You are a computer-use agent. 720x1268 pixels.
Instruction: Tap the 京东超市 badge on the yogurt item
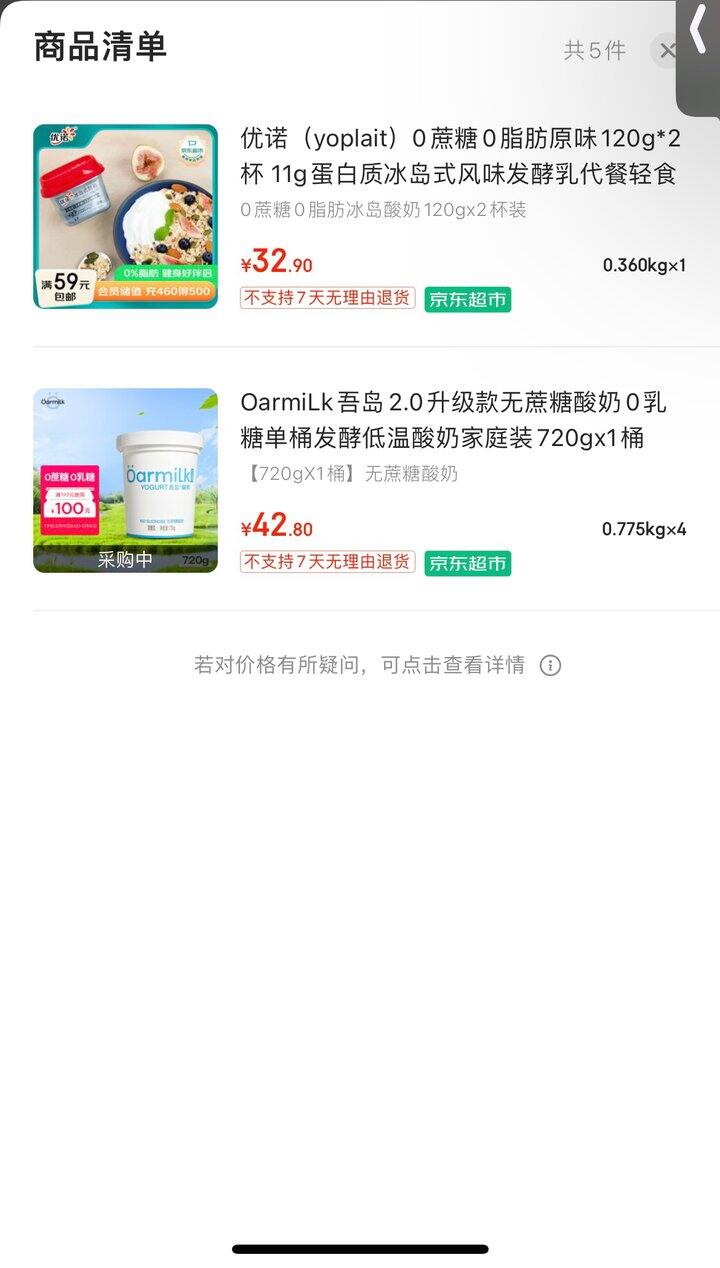465,299
